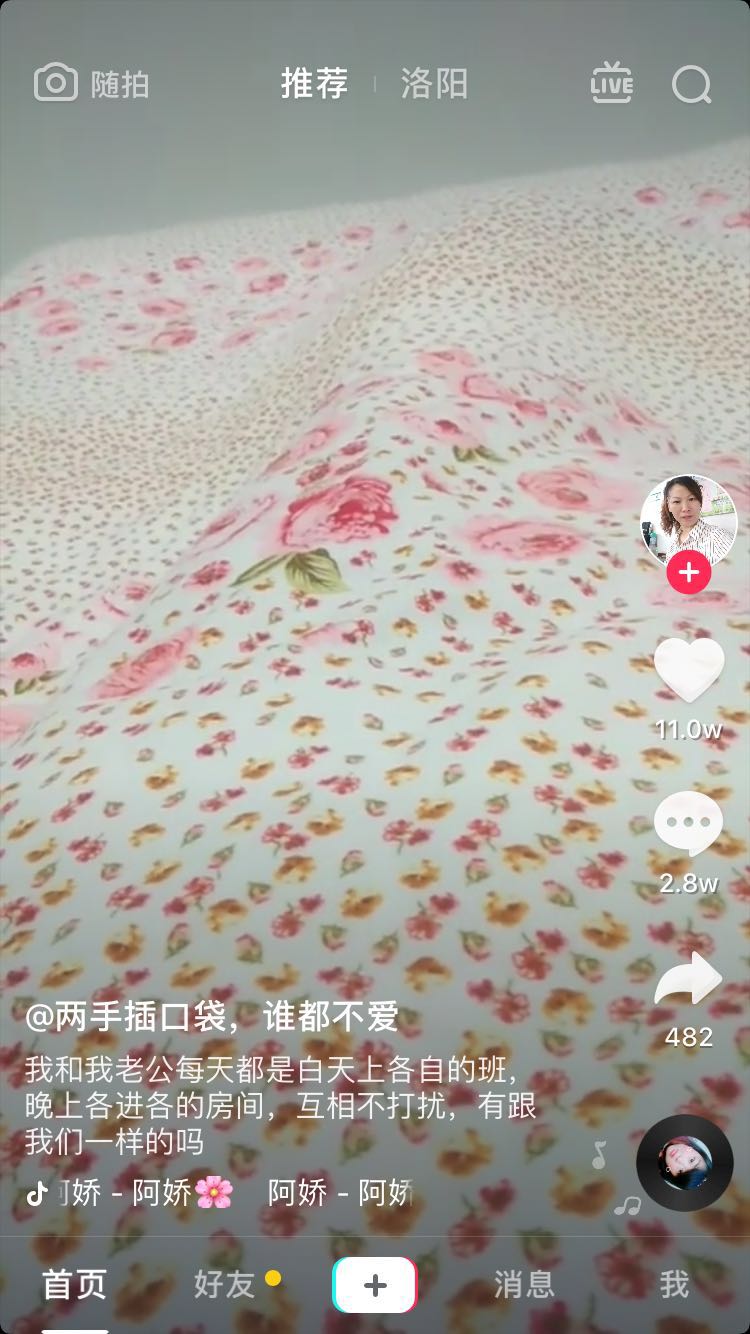Open the 随拍 camera shortcut
This screenshot has height=1334, width=750.
click(x=92, y=84)
